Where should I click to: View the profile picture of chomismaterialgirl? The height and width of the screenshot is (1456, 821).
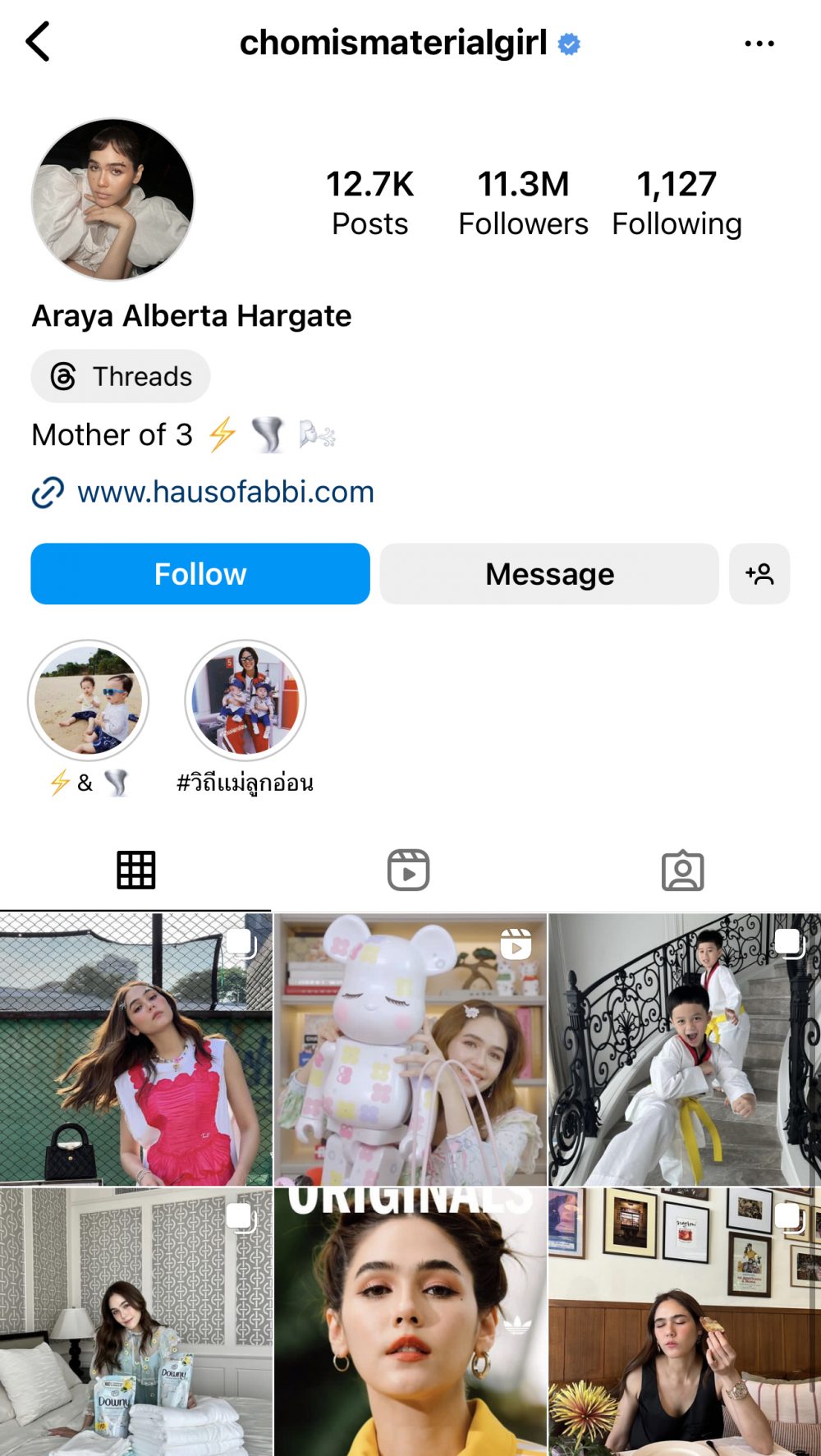pos(113,200)
